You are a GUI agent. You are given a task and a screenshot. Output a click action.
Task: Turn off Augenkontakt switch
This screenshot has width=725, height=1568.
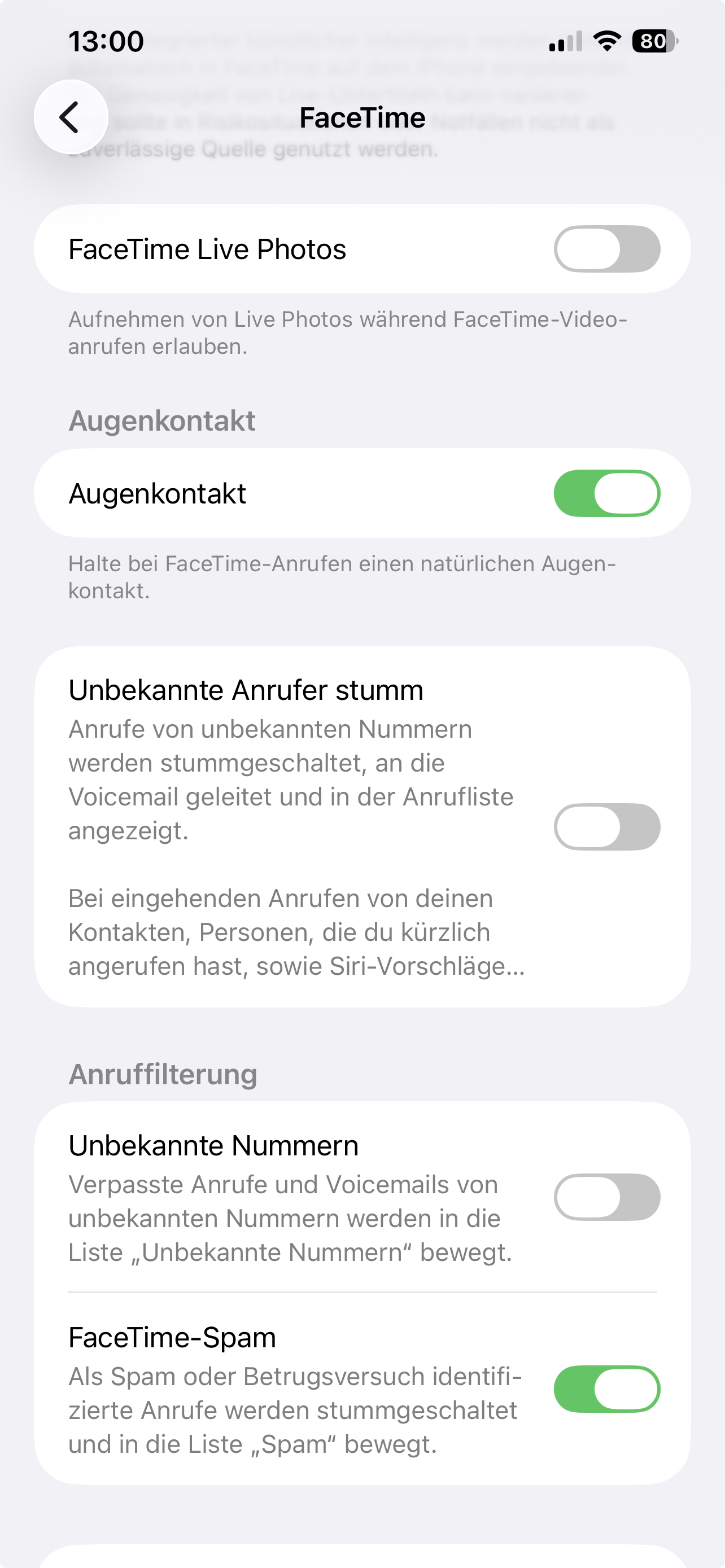[606, 493]
